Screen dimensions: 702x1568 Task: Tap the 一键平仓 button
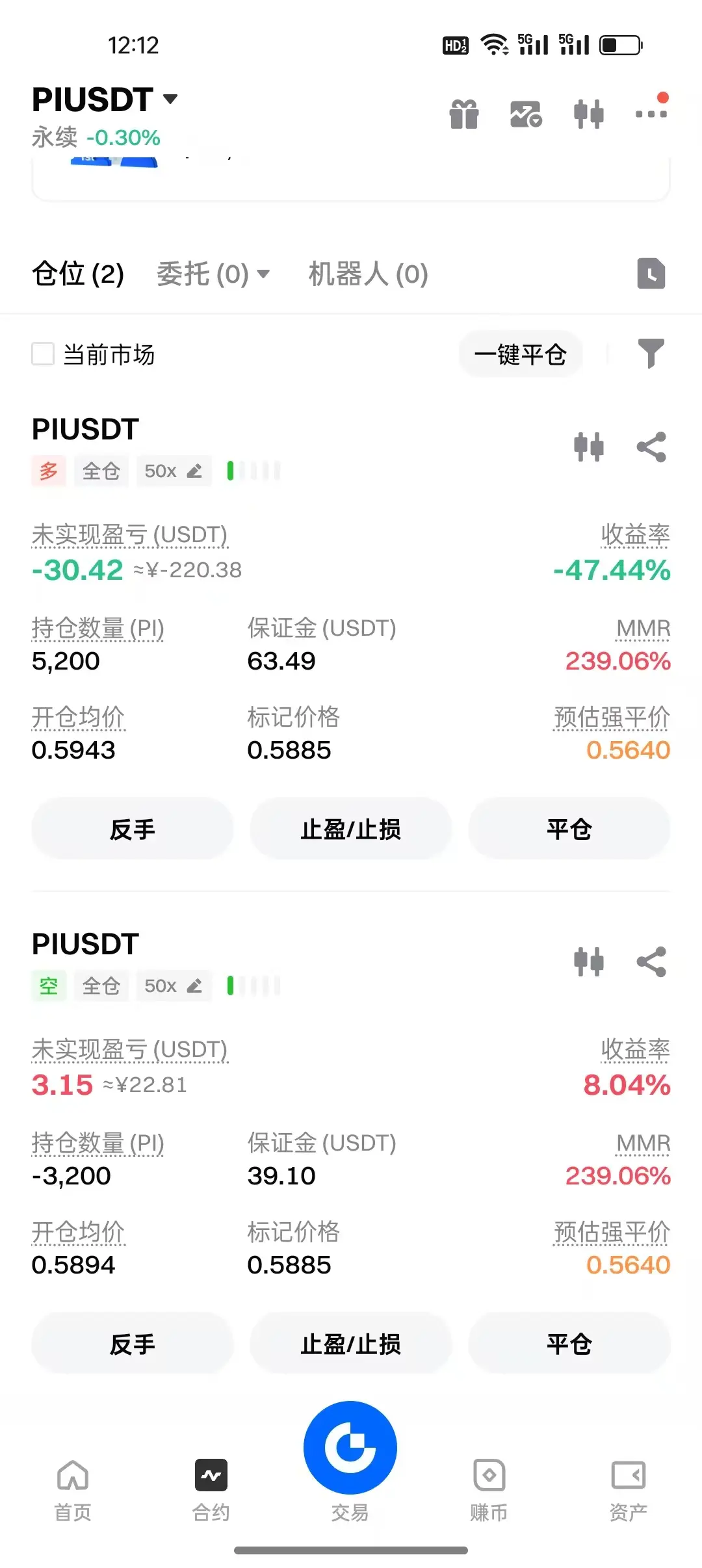click(520, 354)
